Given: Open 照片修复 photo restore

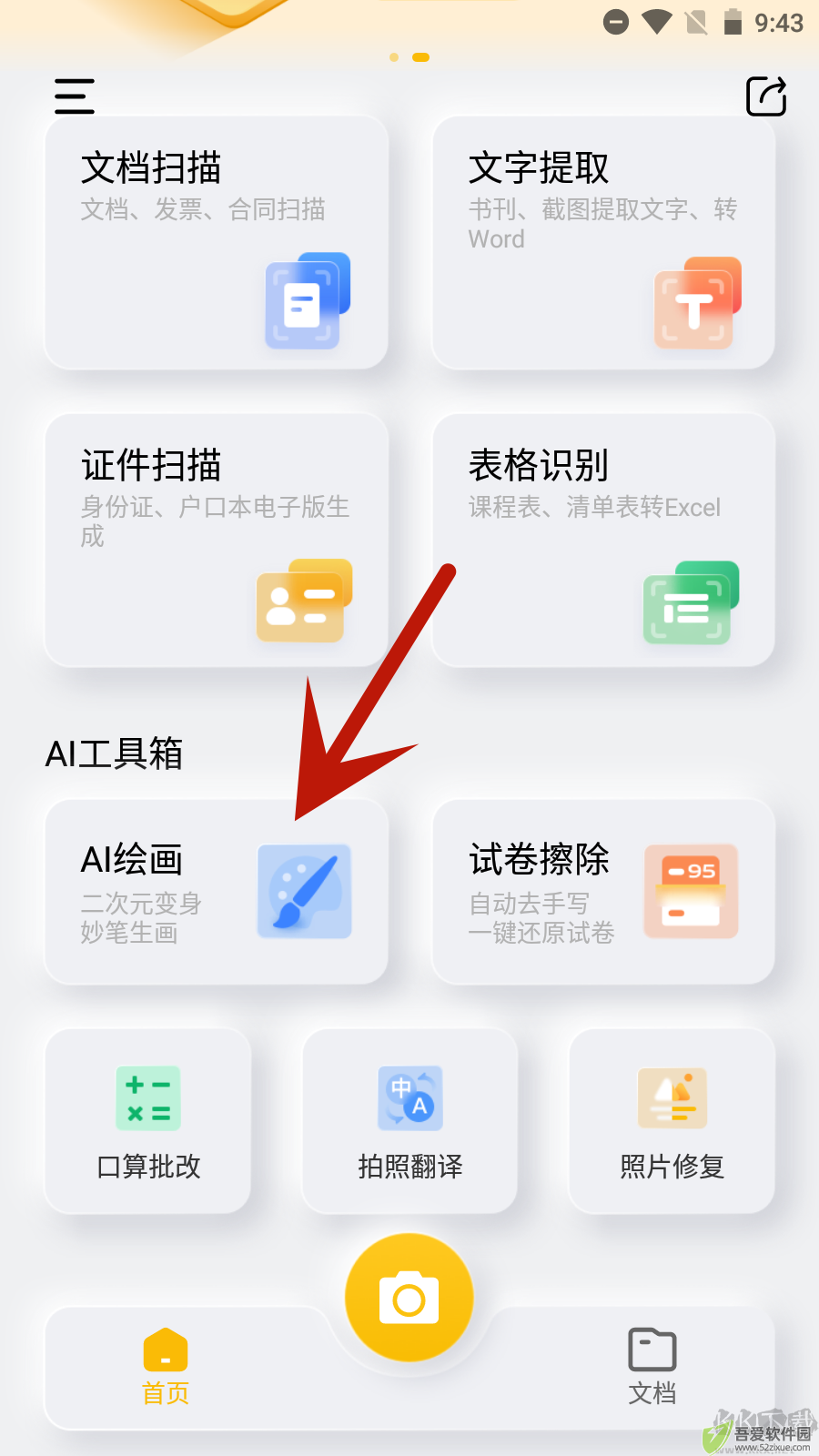Looking at the screenshot, I should [672, 1121].
